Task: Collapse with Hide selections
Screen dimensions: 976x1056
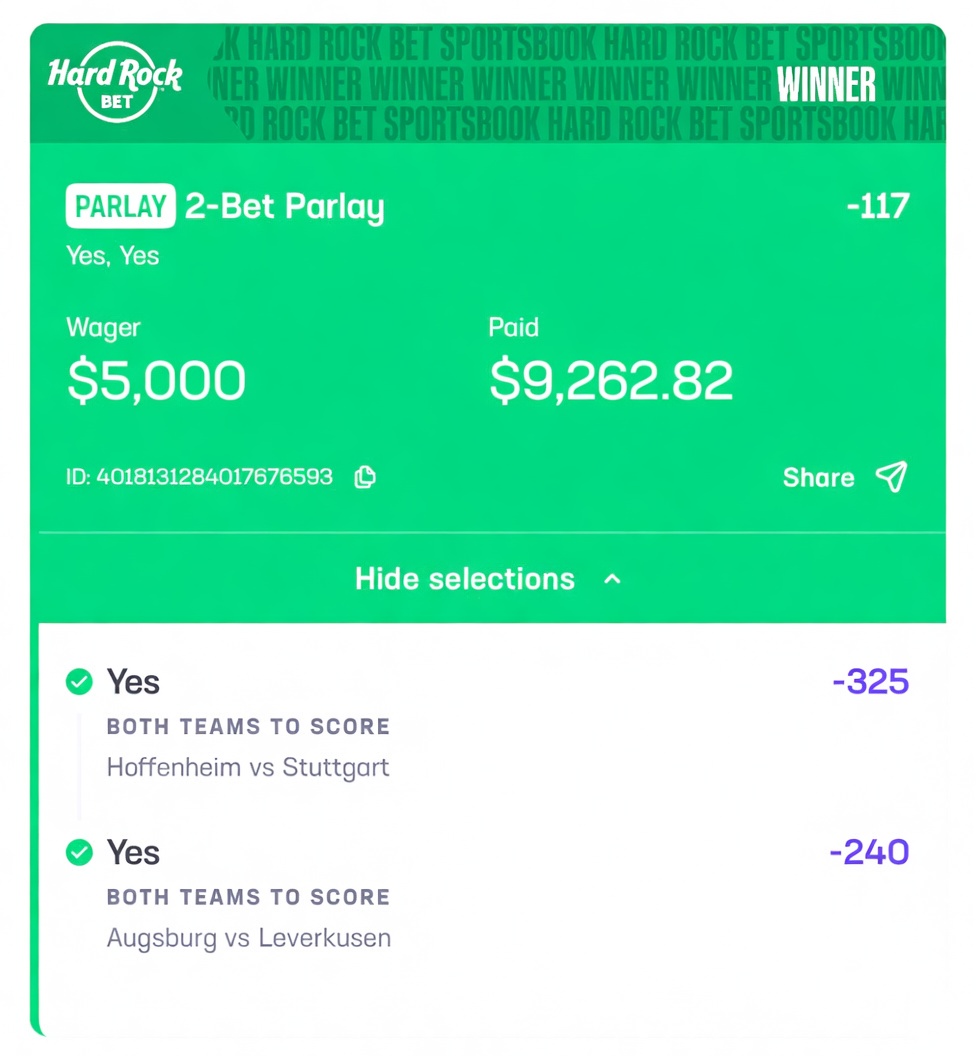Action: point(488,579)
